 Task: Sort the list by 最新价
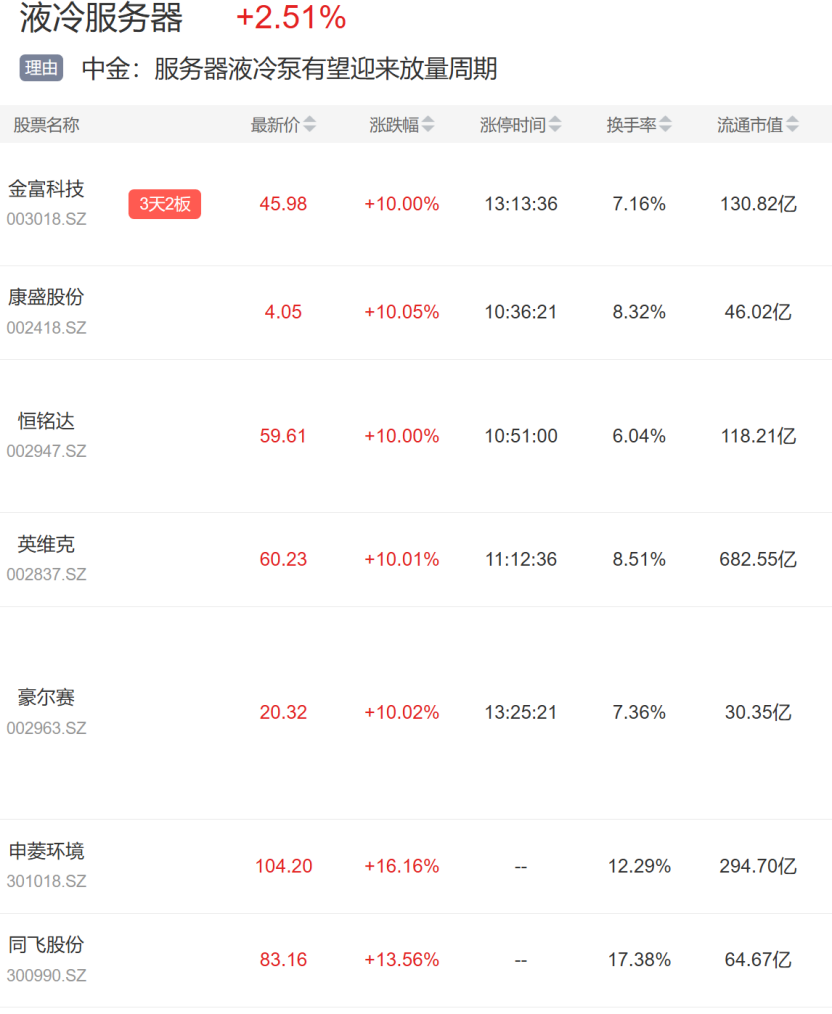pos(283,124)
